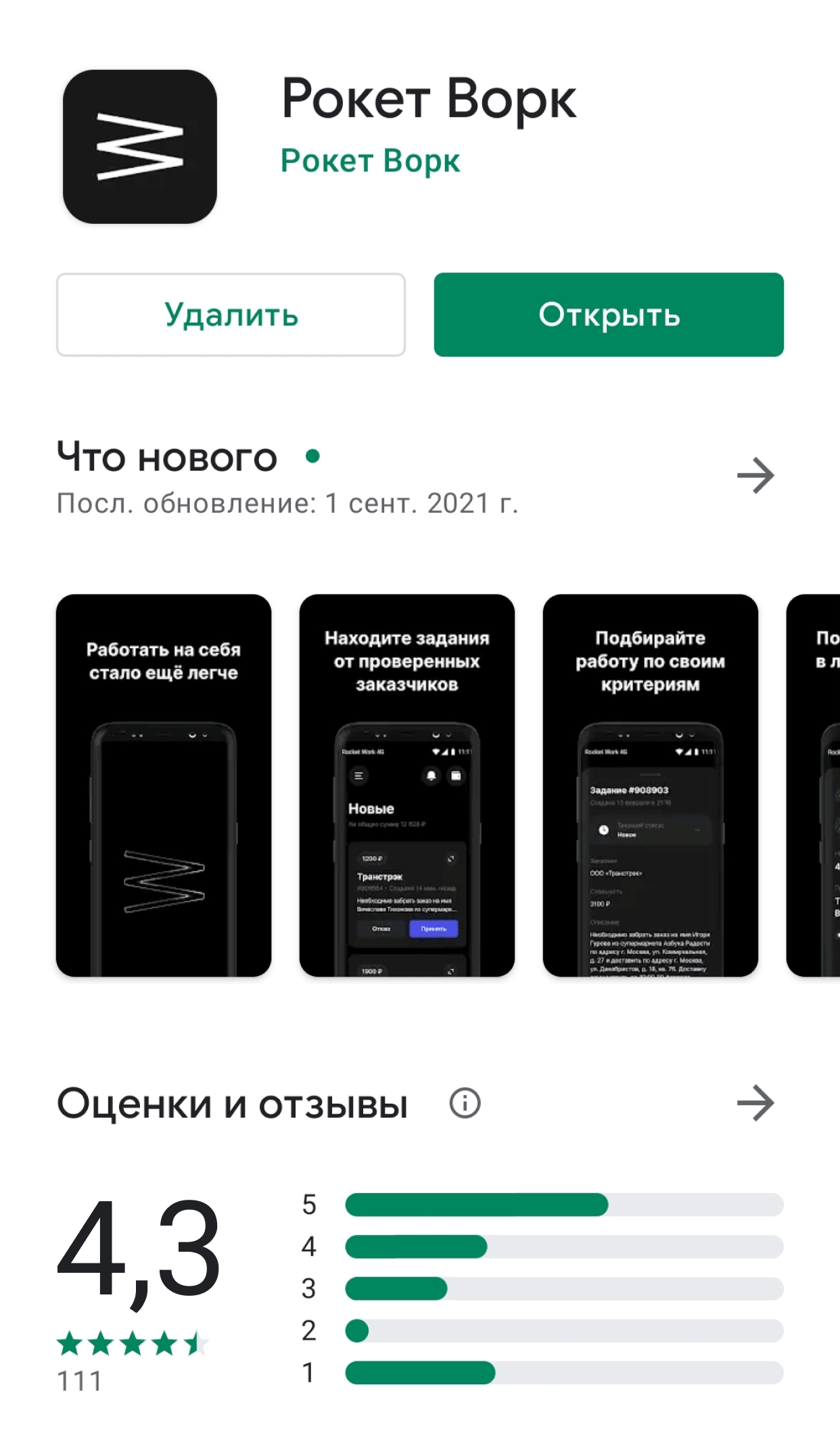This screenshot has height=1450, width=840.
Task: Open the app with Открыть button
Action: [x=609, y=314]
